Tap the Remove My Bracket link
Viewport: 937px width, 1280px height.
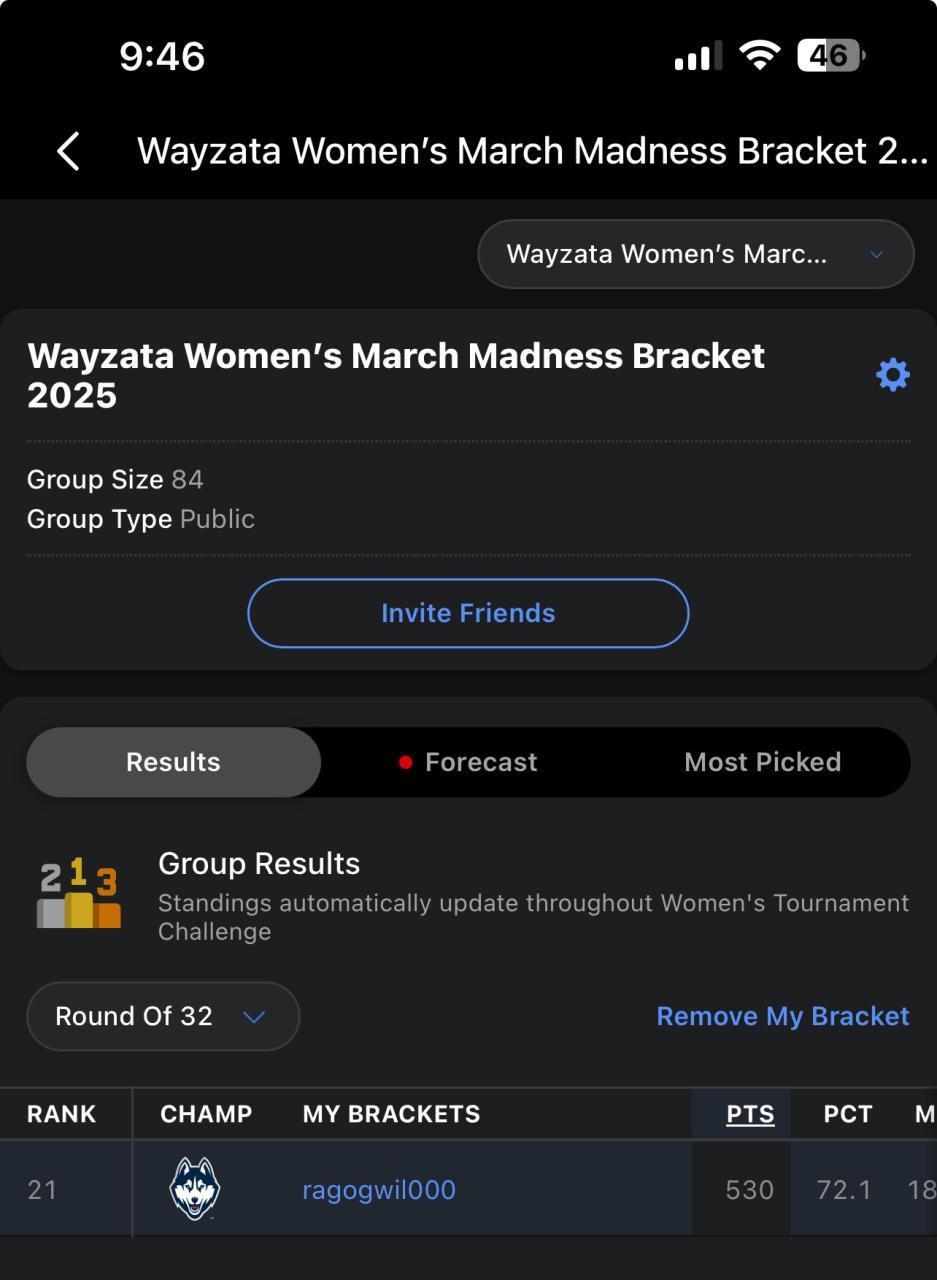click(x=782, y=1016)
